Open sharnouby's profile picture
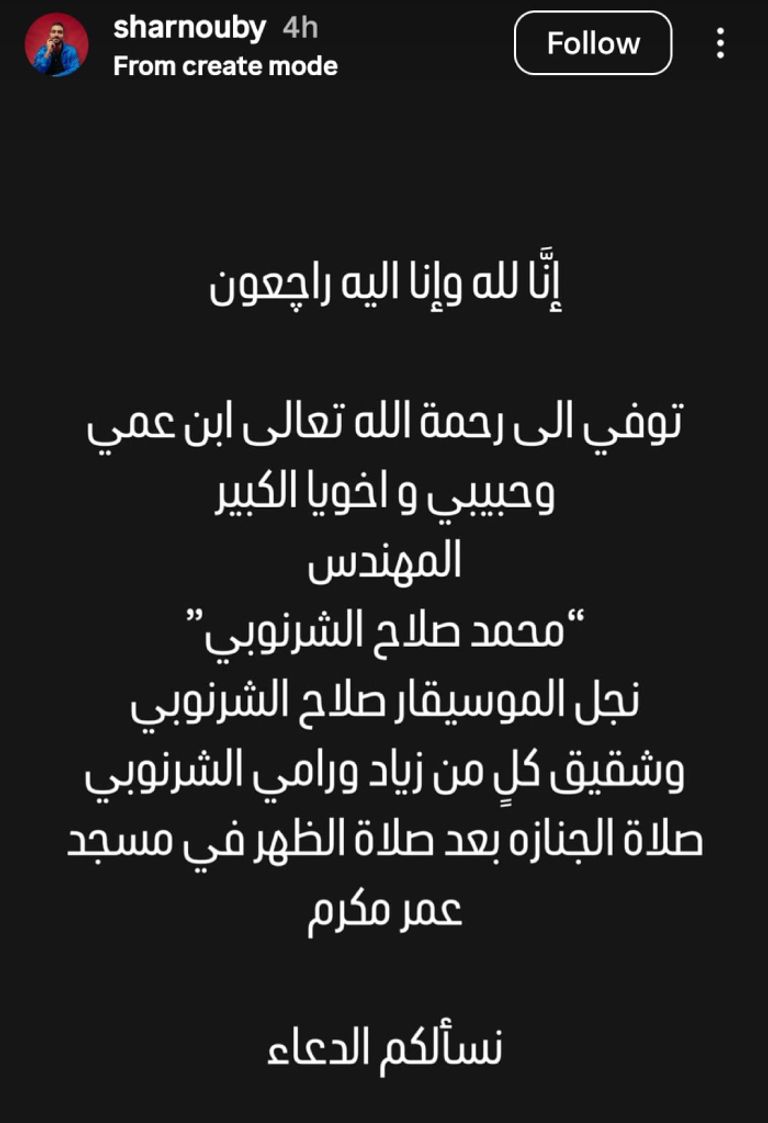Image resolution: width=768 pixels, height=1123 pixels. pyautogui.click(x=56, y=45)
